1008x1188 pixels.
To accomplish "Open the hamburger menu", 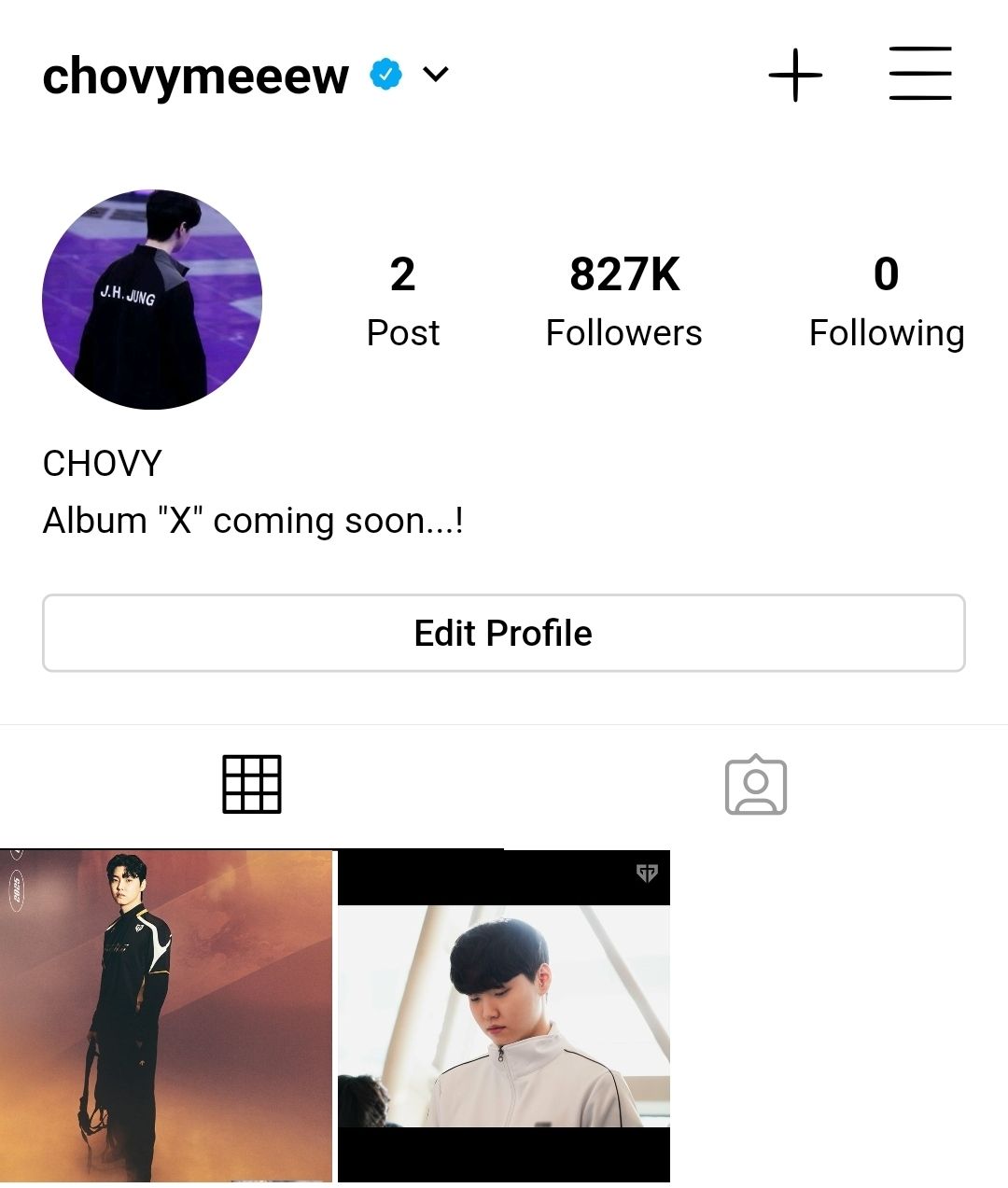I will pos(919,74).
